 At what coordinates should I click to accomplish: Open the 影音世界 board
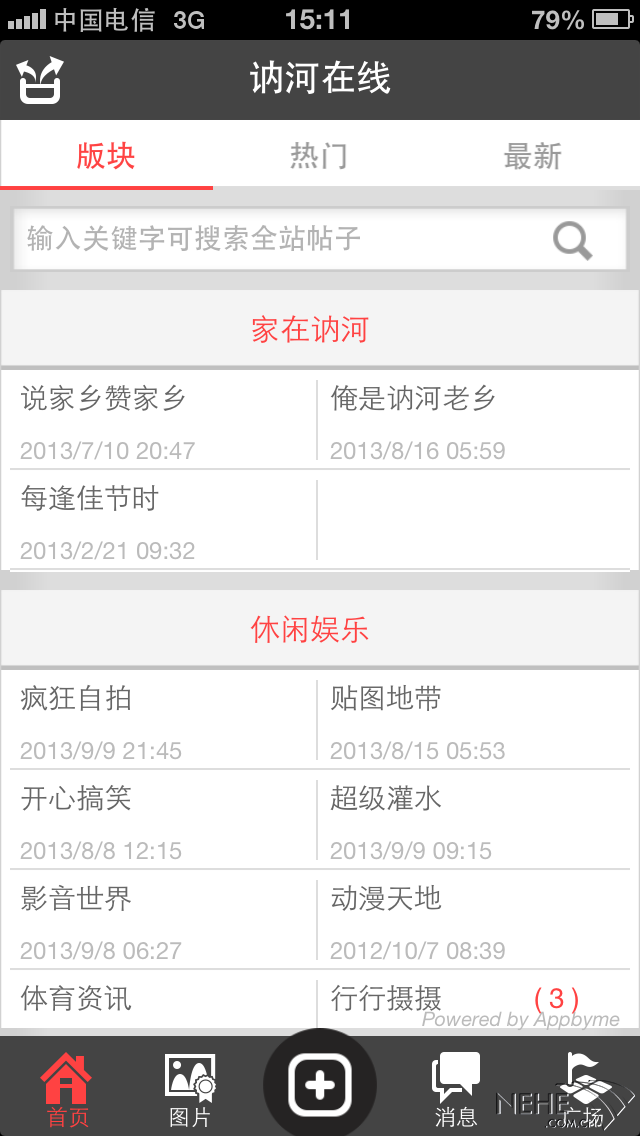point(160,920)
